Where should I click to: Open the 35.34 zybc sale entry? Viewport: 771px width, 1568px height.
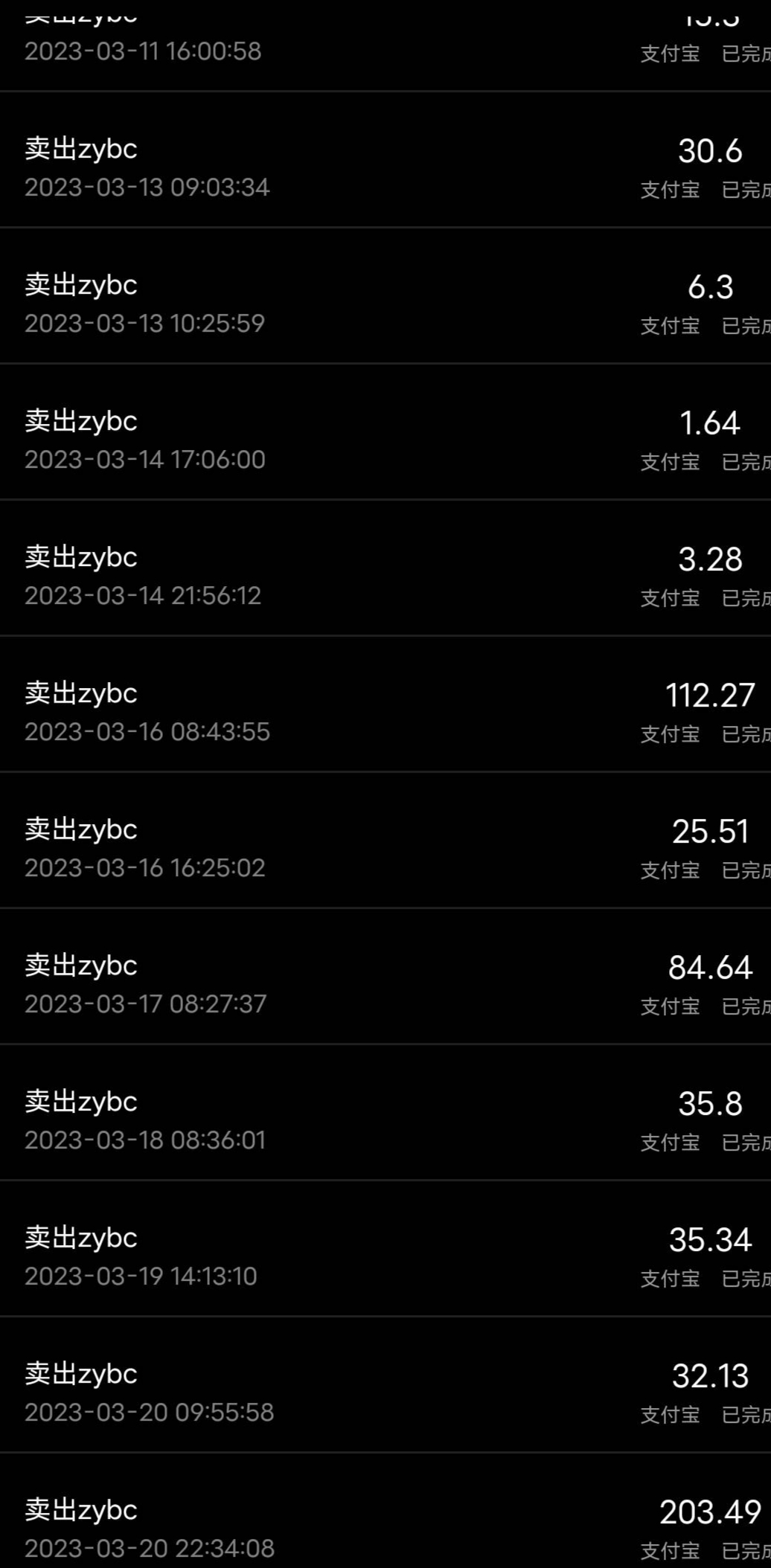(x=385, y=1256)
